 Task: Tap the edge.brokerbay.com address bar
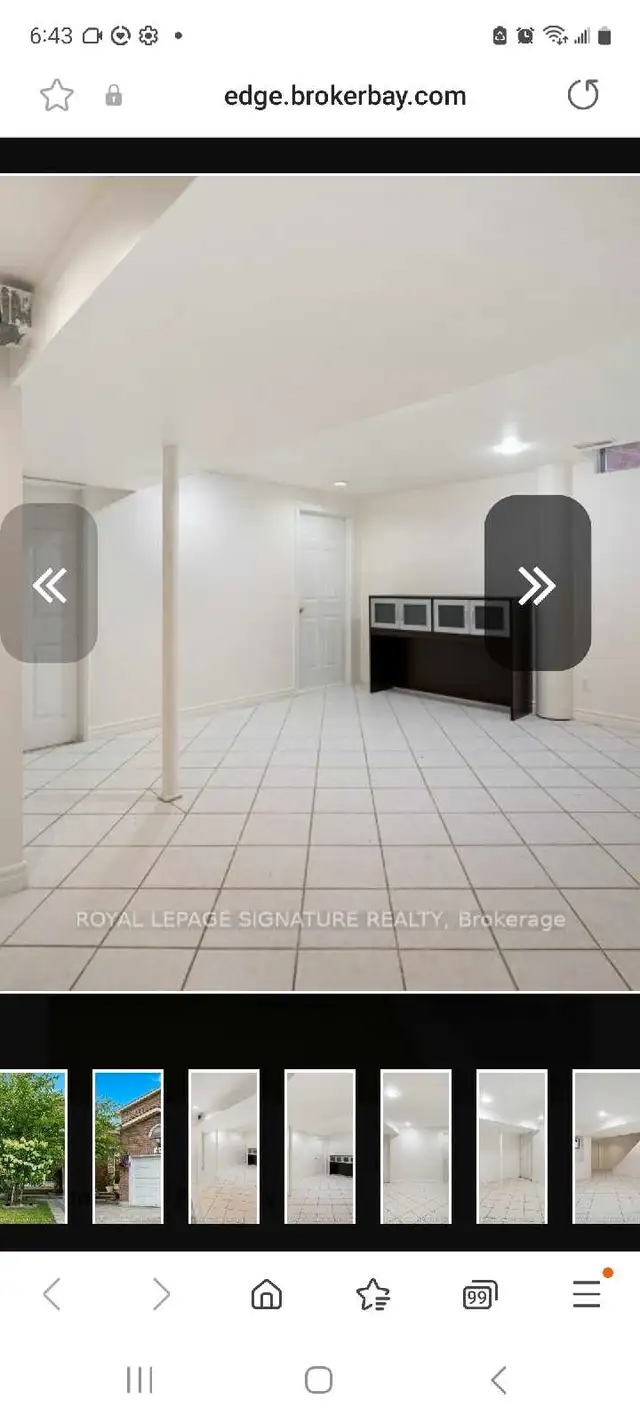(345, 96)
